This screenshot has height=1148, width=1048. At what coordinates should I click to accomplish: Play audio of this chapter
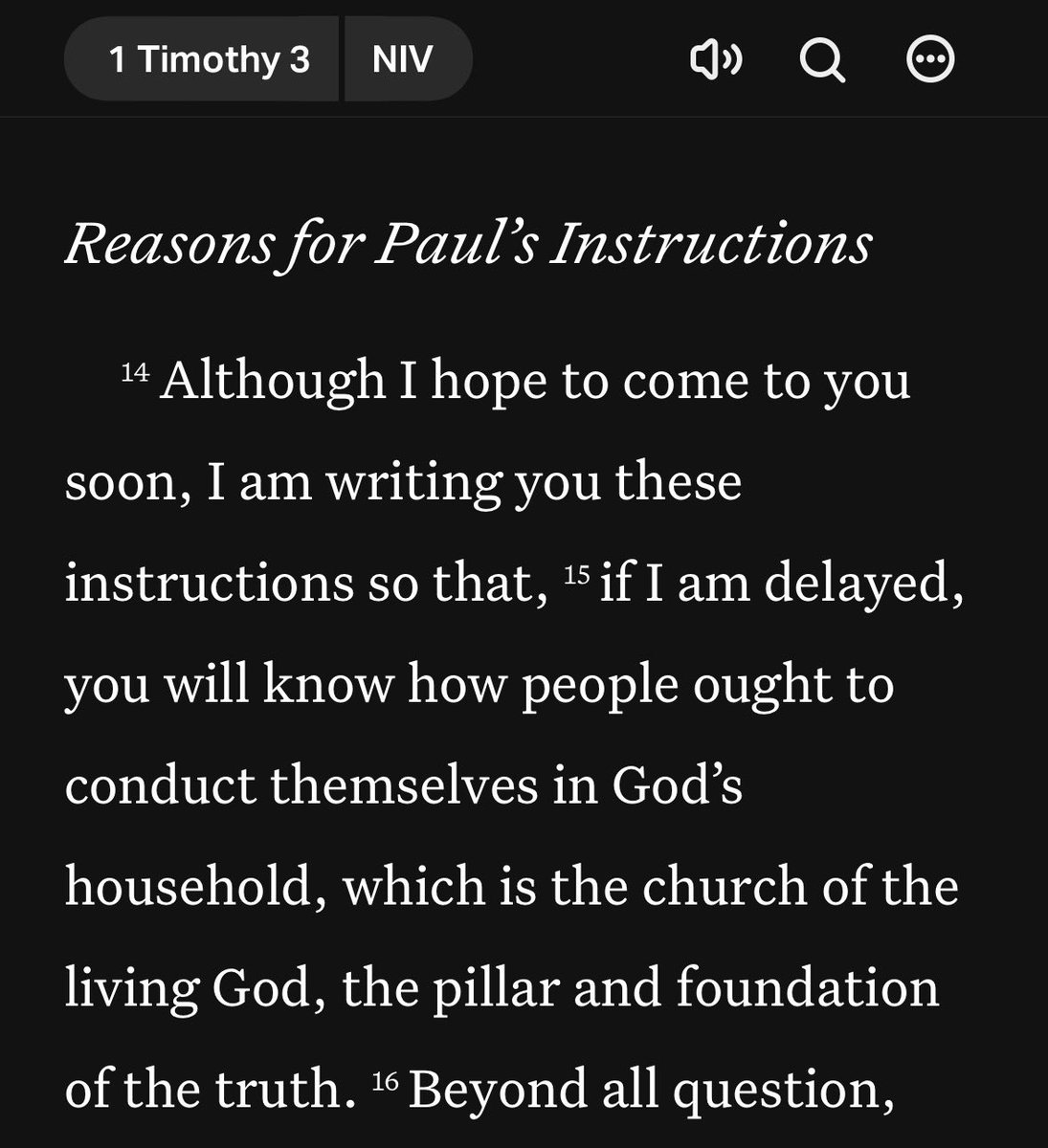coord(716,61)
